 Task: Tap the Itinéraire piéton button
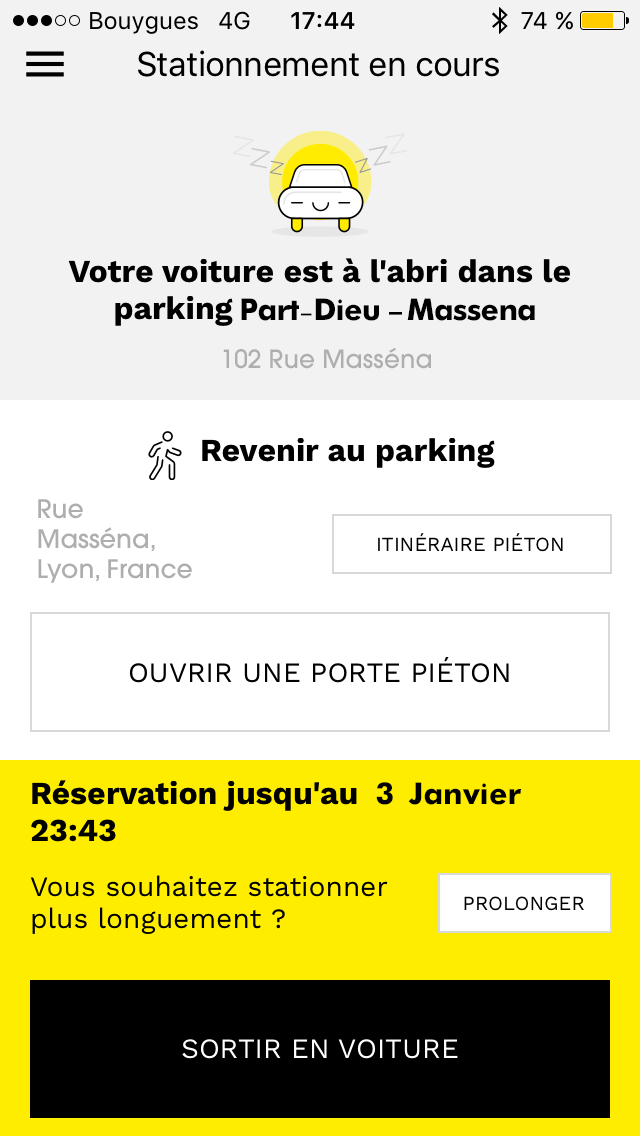pyautogui.click(x=471, y=544)
